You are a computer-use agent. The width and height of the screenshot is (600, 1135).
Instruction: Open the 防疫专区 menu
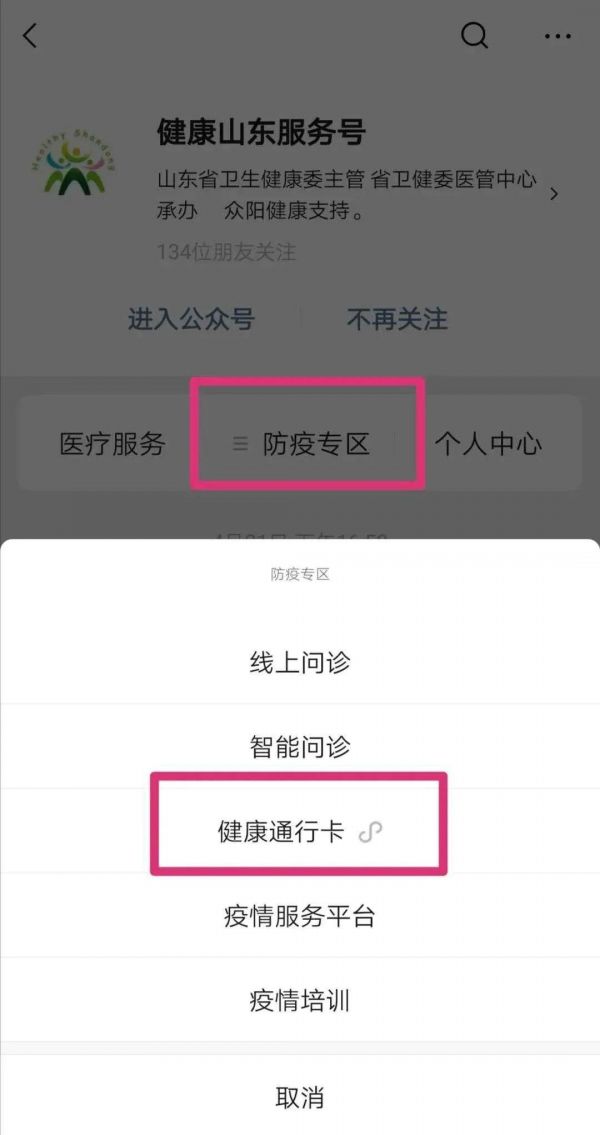[305, 444]
